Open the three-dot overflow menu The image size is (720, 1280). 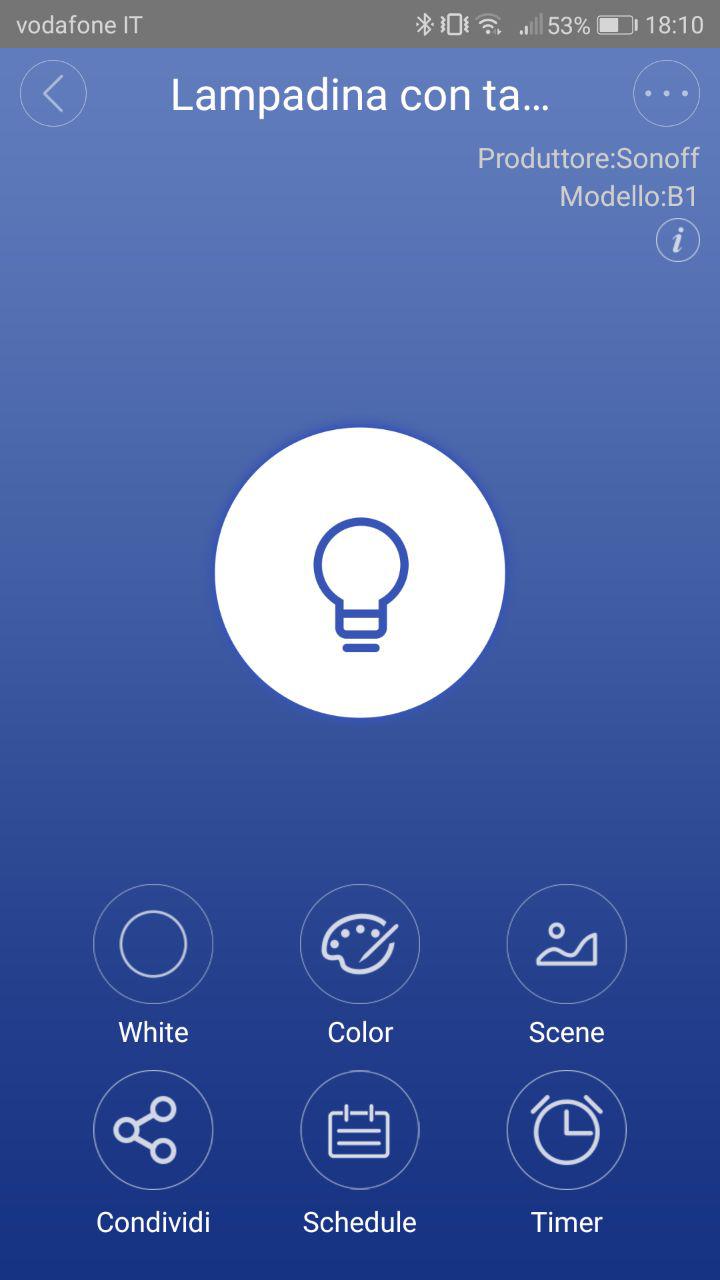click(x=666, y=94)
